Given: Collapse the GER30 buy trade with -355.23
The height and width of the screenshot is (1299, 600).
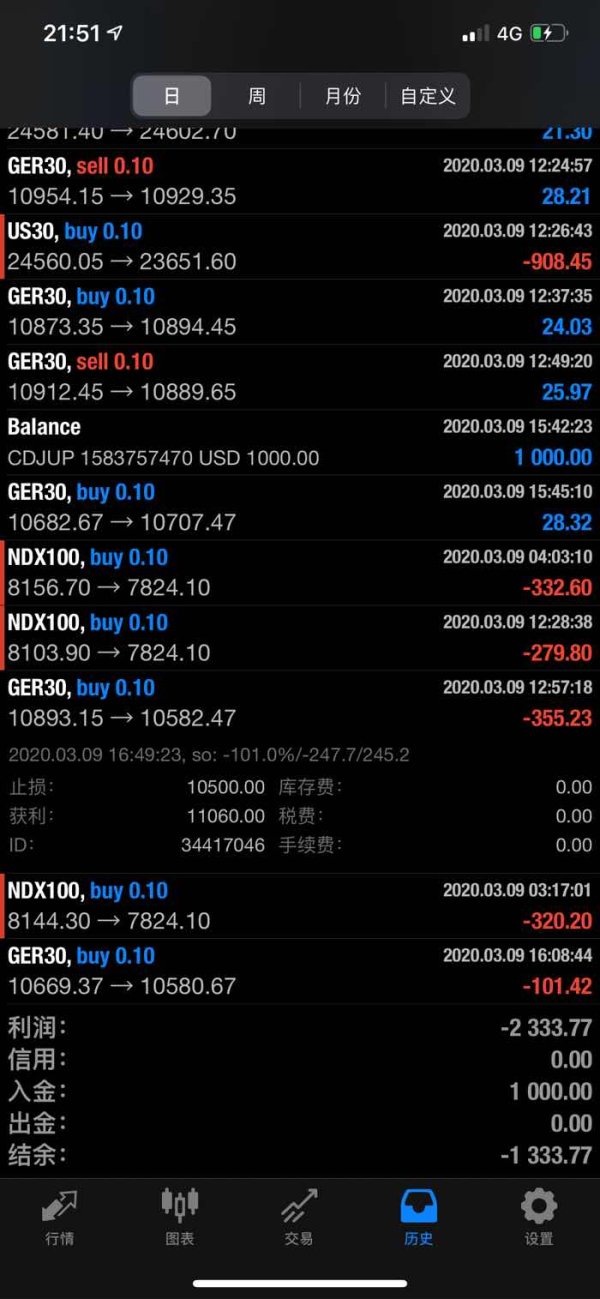Looking at the screenshot, I should [x=300, y=703].
